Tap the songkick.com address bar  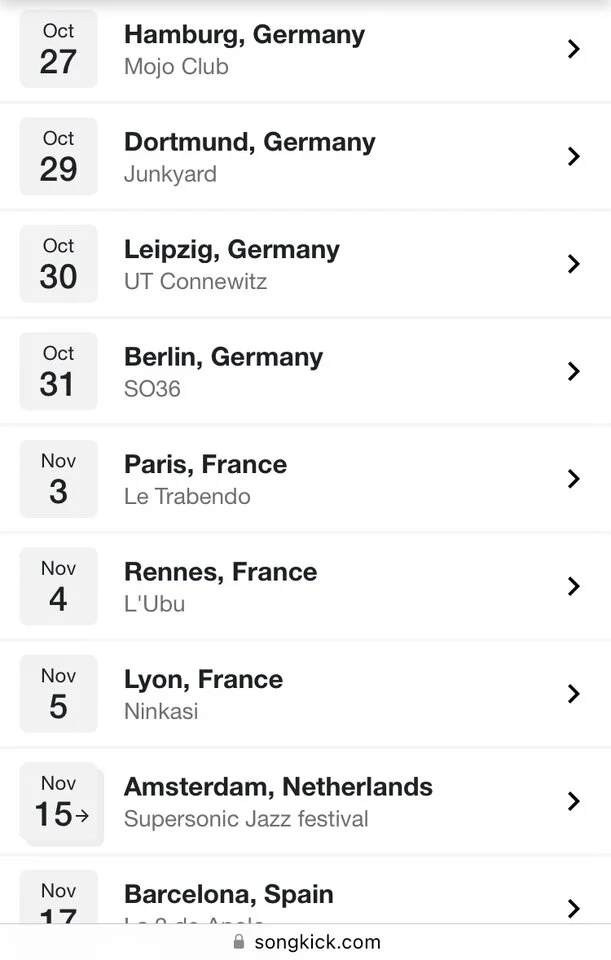(x=306, y=942)
